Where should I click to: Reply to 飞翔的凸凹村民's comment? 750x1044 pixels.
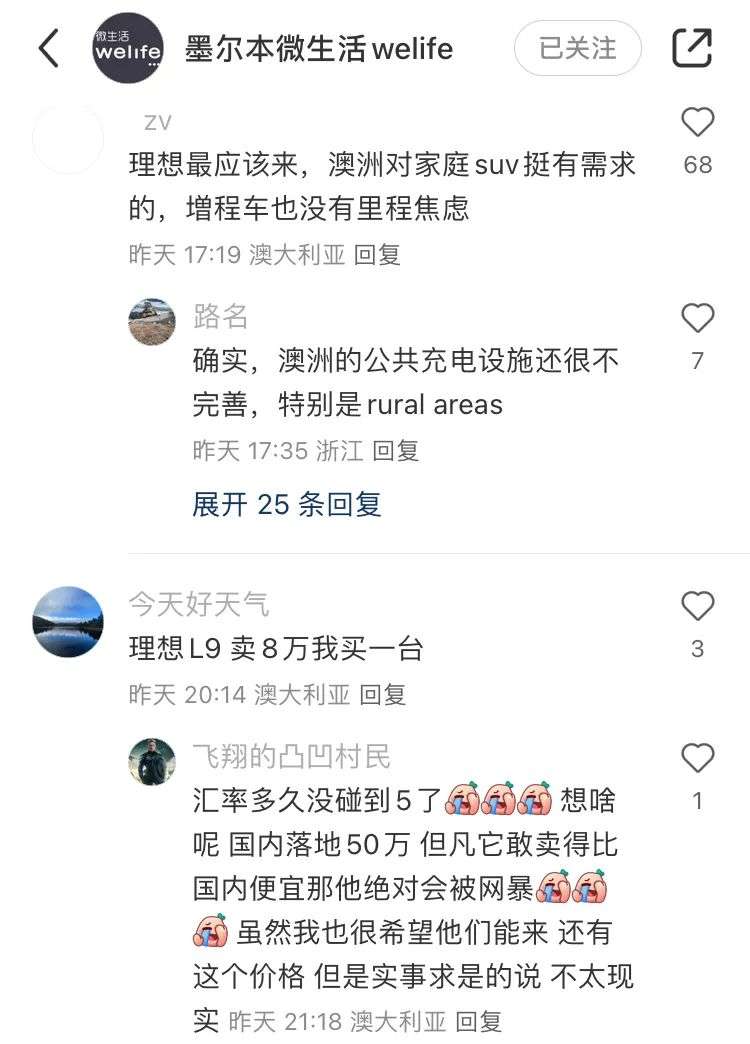click(x=478, y=1022)
